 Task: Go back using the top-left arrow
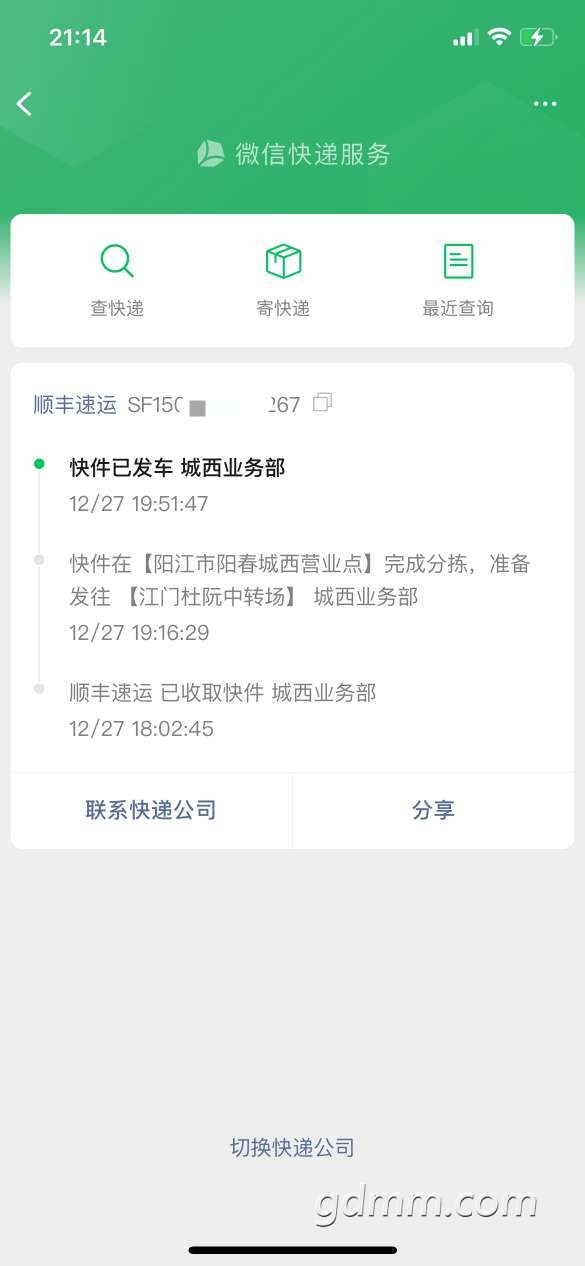pos(25,103)
